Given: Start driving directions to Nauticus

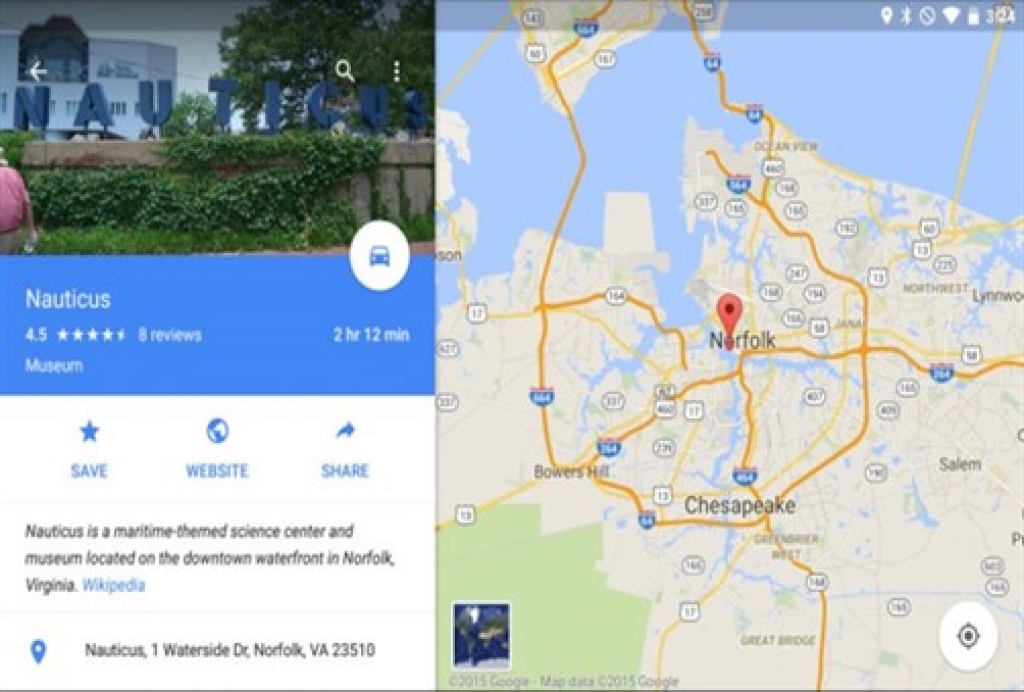Looking at the screenshot, I should tap(380, 256).
